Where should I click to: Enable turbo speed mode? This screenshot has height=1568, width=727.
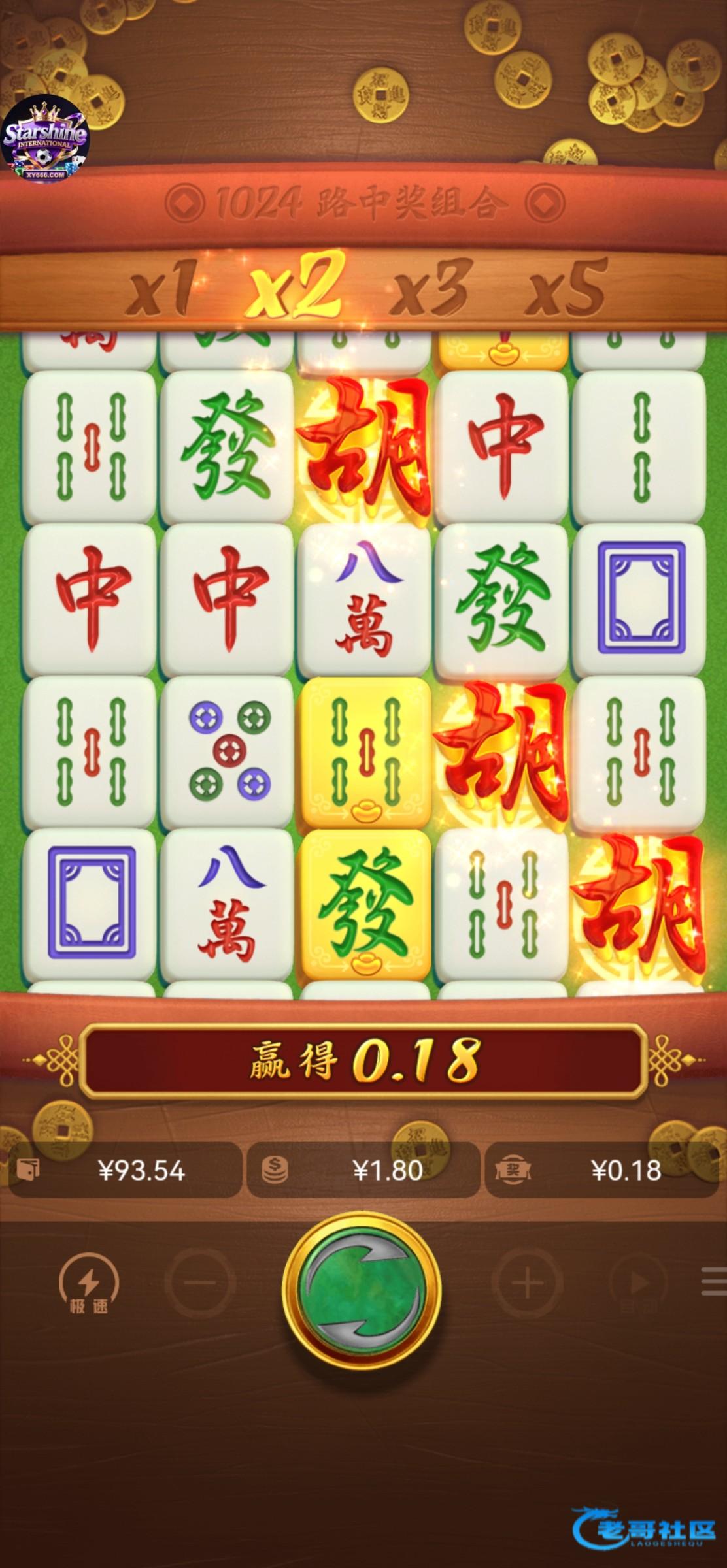(x=89, y=1284)
